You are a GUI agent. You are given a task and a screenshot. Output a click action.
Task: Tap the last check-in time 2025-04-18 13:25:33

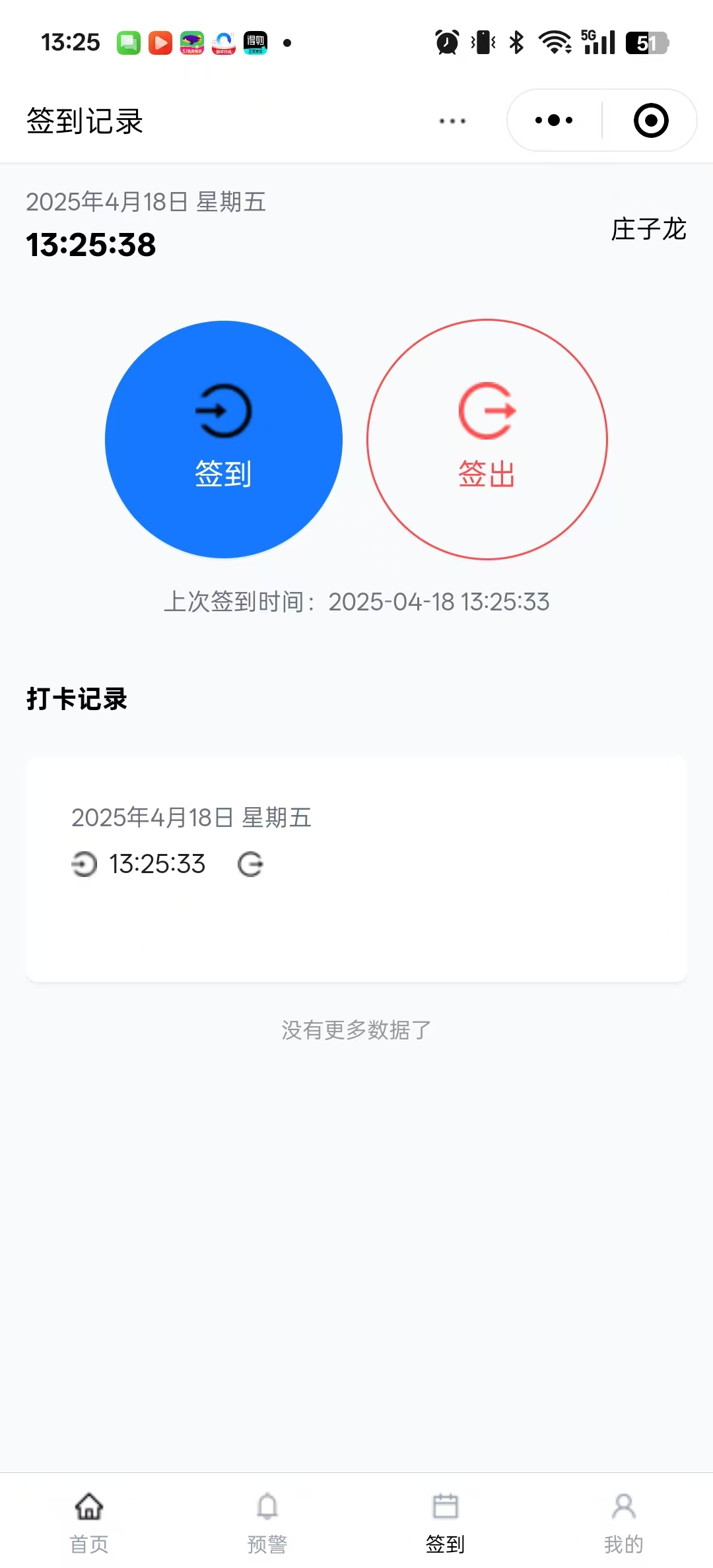(x=440, y=602)
